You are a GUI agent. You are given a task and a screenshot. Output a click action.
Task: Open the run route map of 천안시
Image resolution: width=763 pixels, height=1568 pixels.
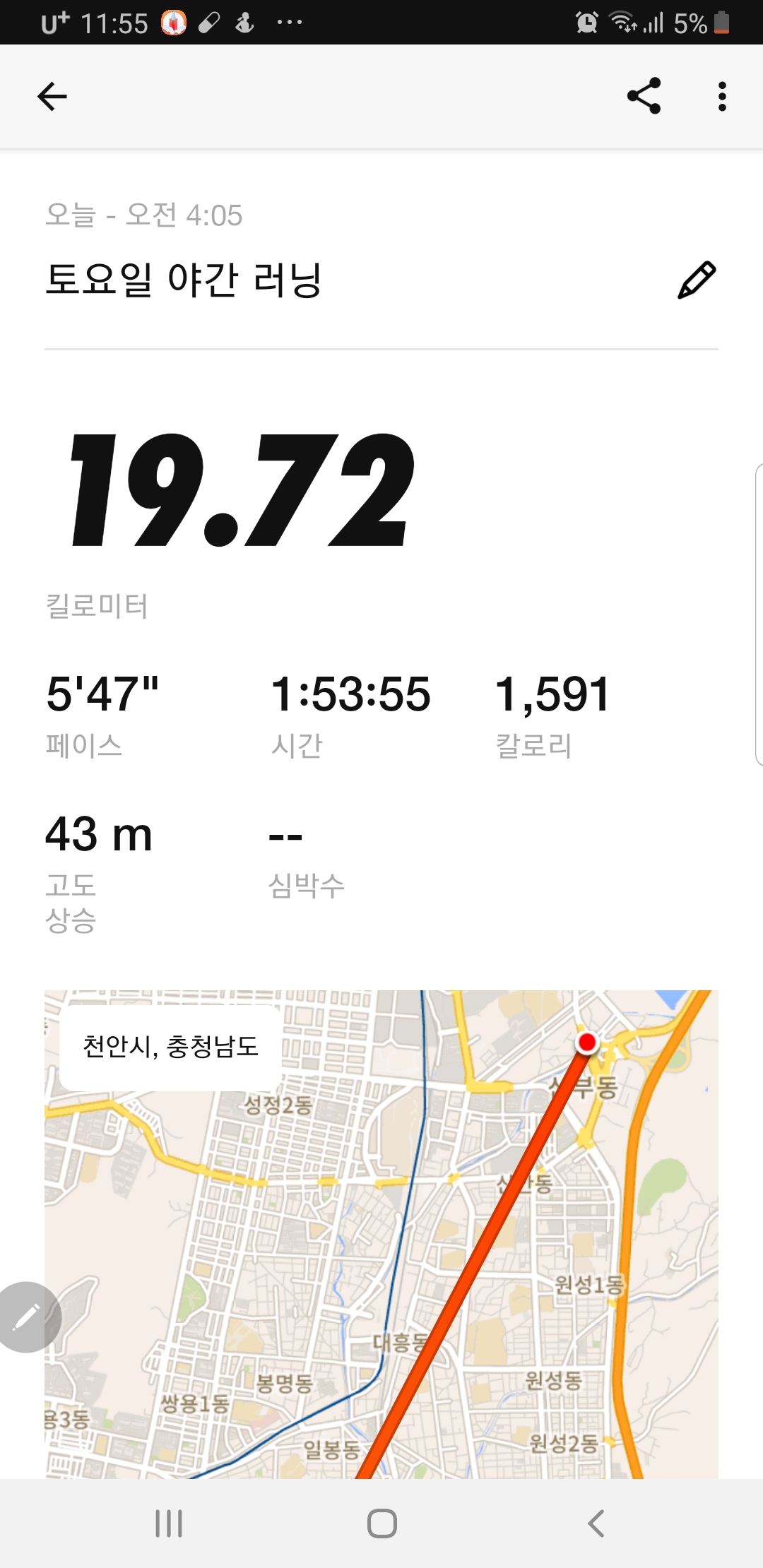coord(381,1234)
